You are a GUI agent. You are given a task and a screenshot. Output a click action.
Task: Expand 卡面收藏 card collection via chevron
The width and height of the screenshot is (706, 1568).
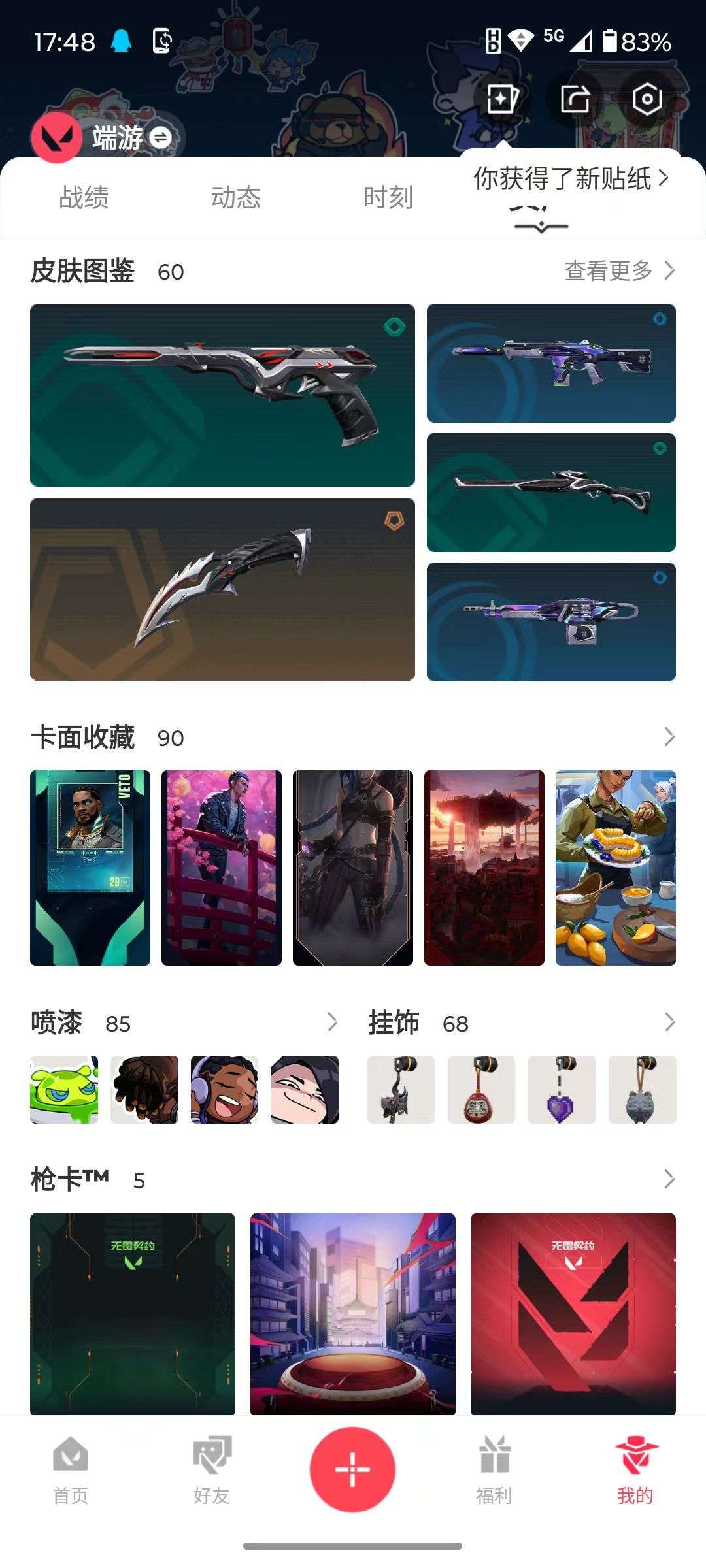pyautogui.click(x=669, y=737)
